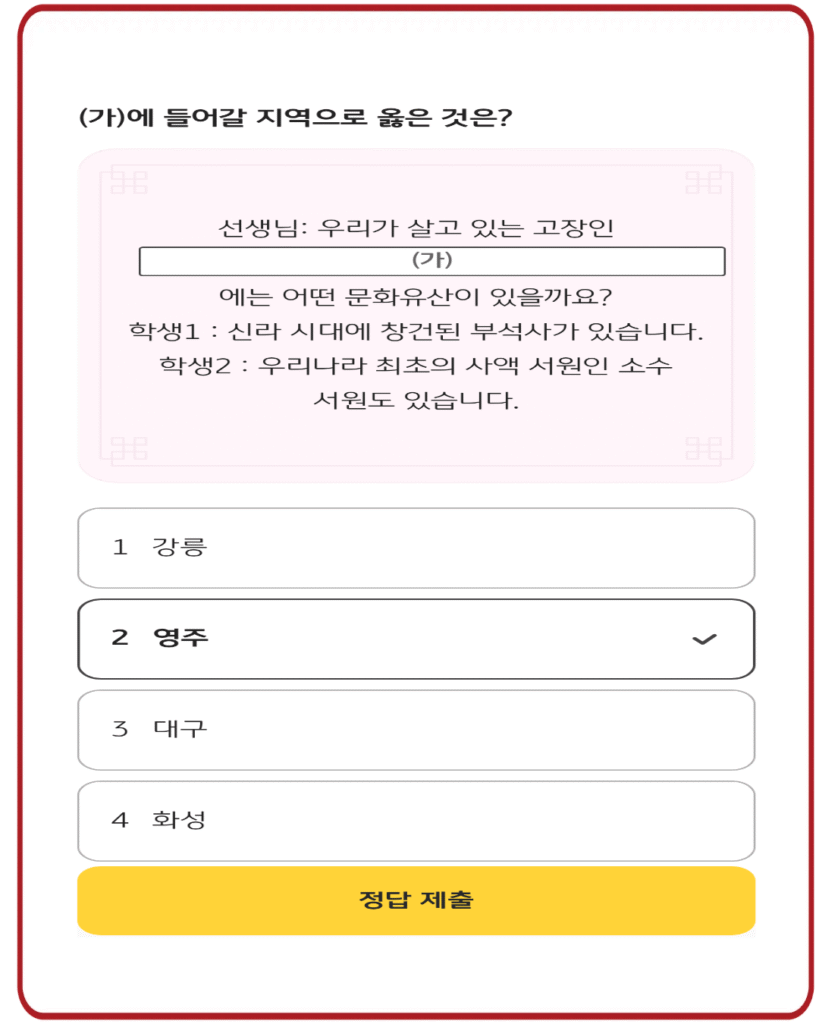Select answer option 4 화성
This screenshot has height=1024, width=819.
click(415, 820)
